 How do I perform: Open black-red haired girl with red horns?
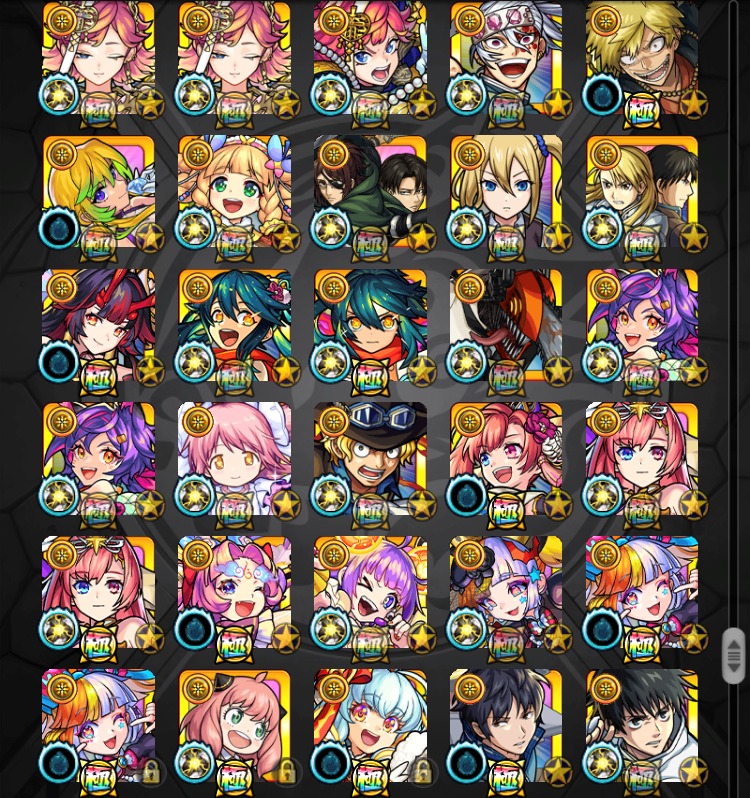coord(99,325)
